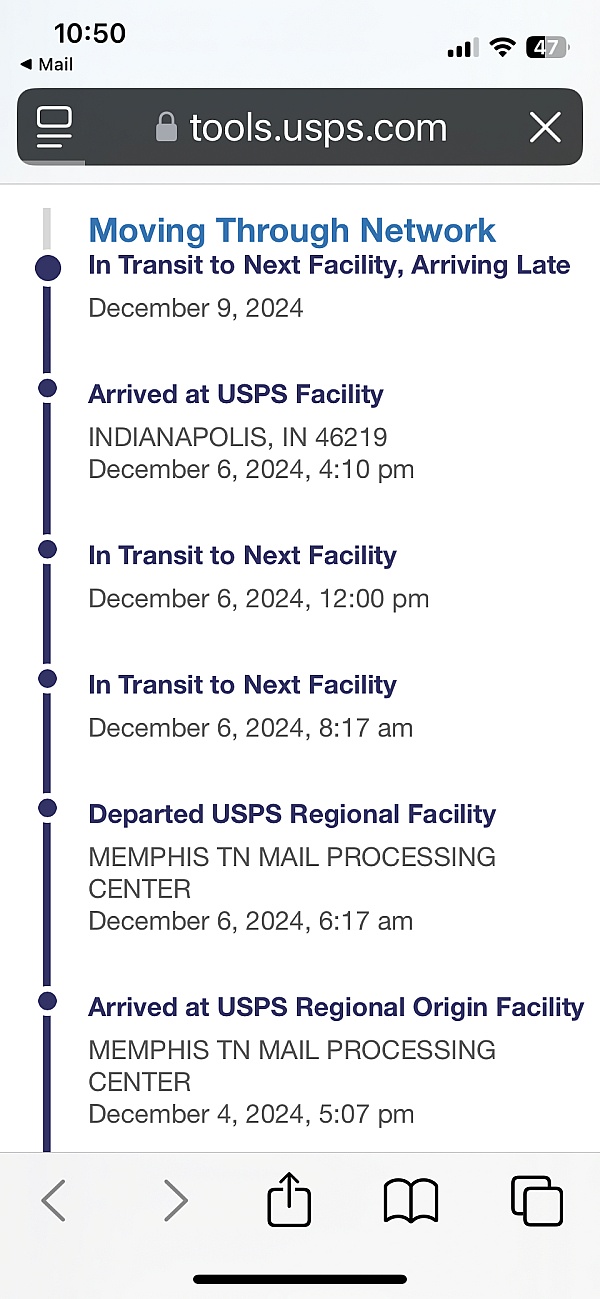600x1299 pixels.
Task: Go forward to the next page
Action: pyautogui.click(x=175, y=1200)
